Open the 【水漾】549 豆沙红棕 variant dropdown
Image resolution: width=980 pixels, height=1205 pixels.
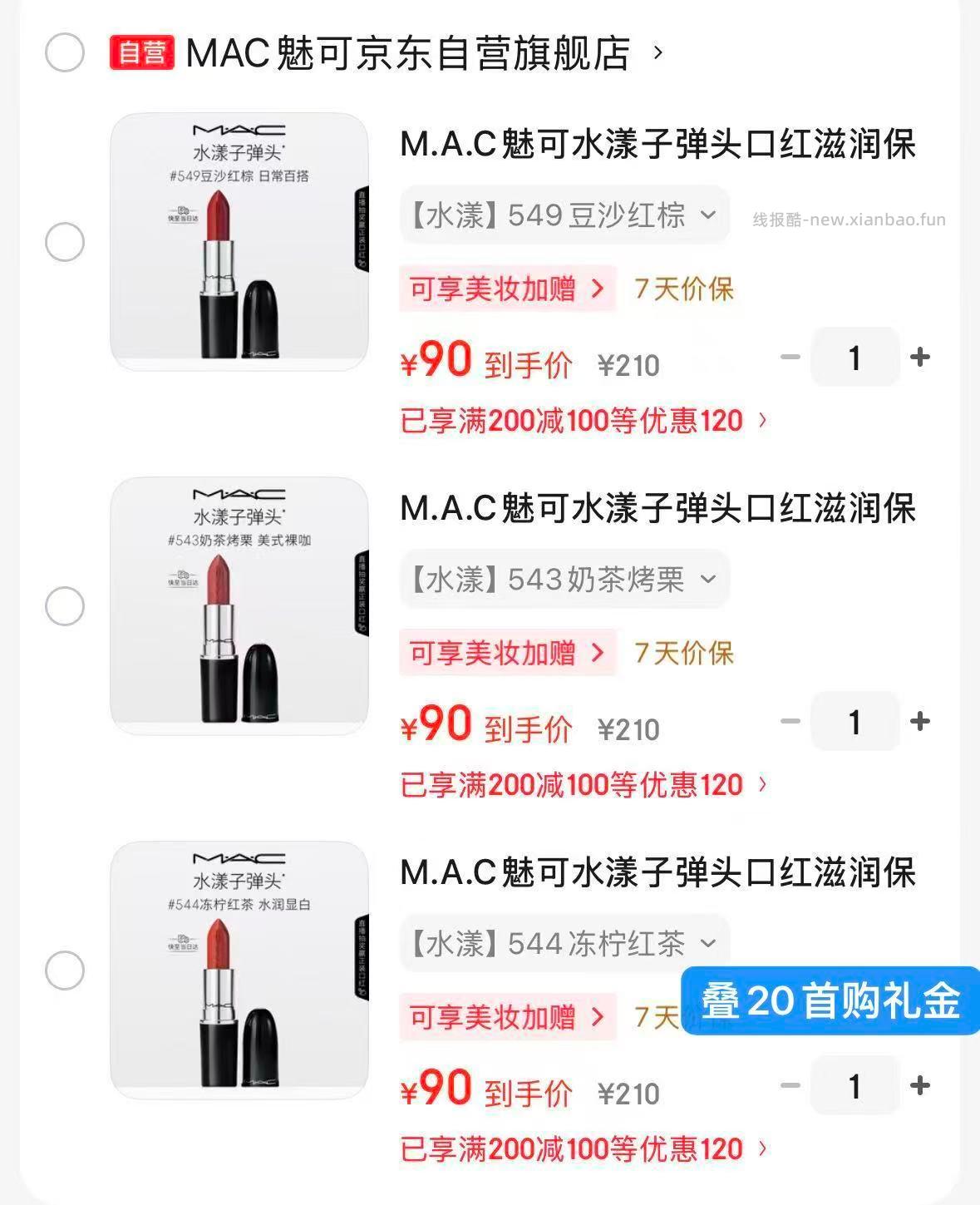pyautogui.click(x=564, y=215)
